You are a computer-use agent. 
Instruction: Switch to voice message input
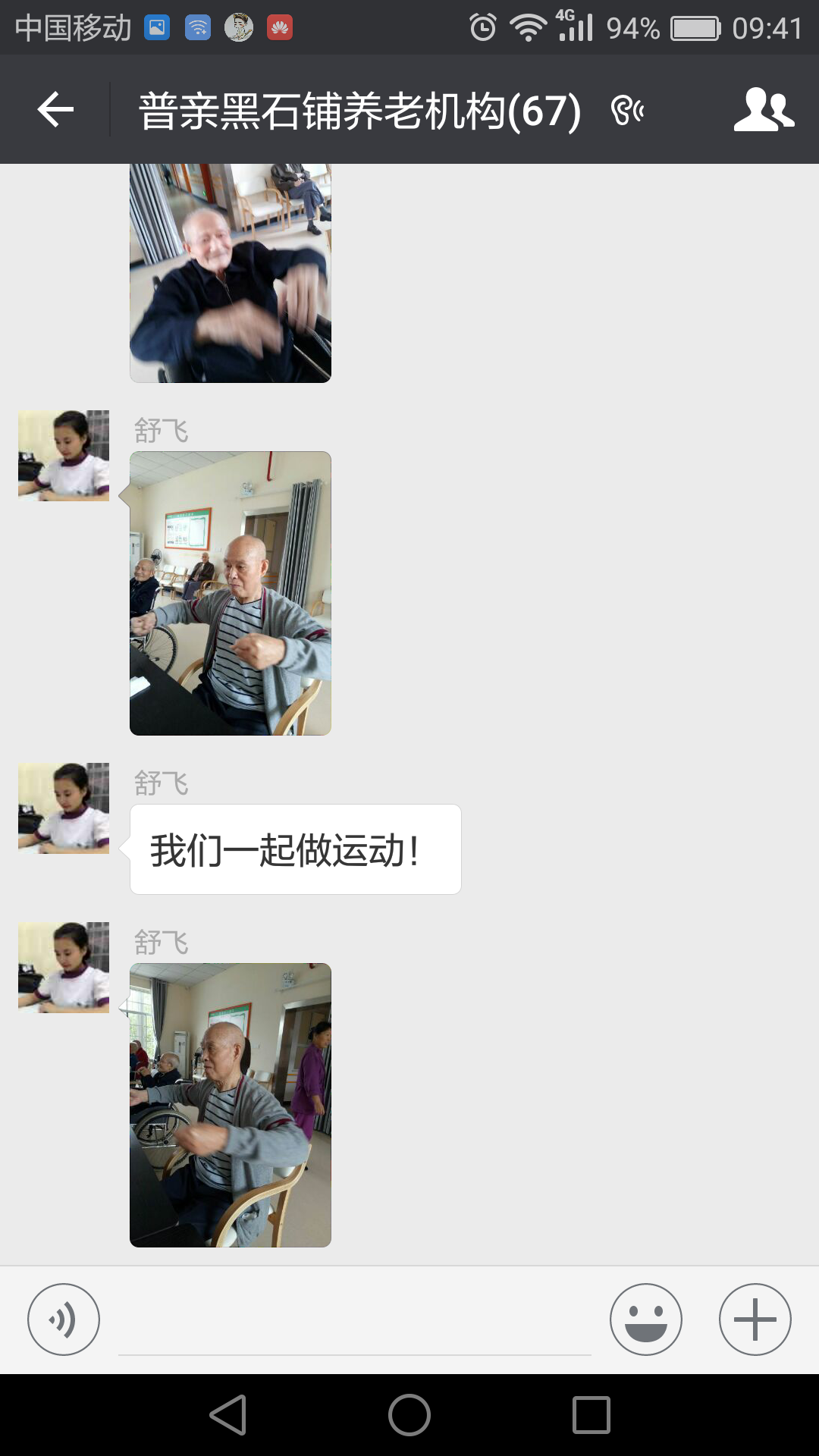(64, 1319)
